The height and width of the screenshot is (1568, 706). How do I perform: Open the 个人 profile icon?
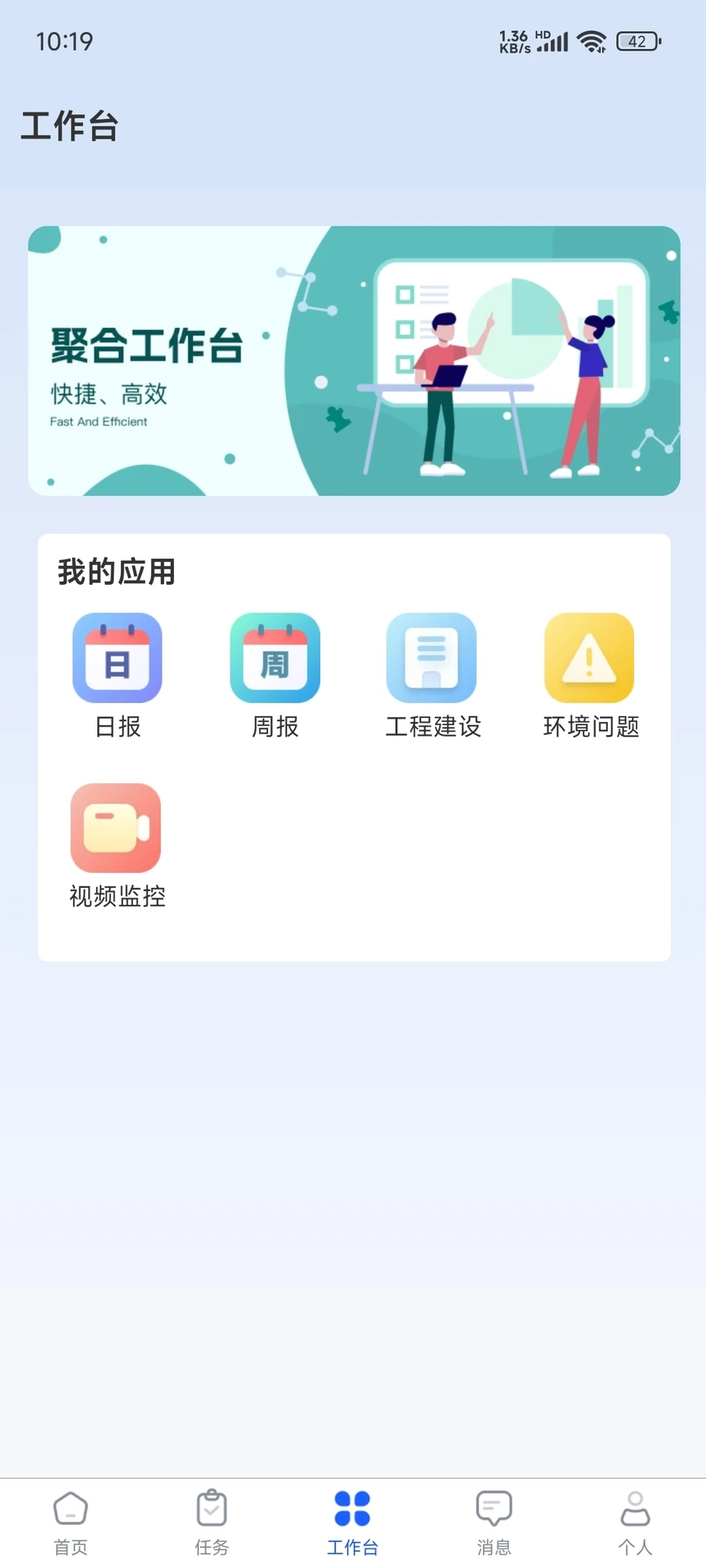[635, 1509]
